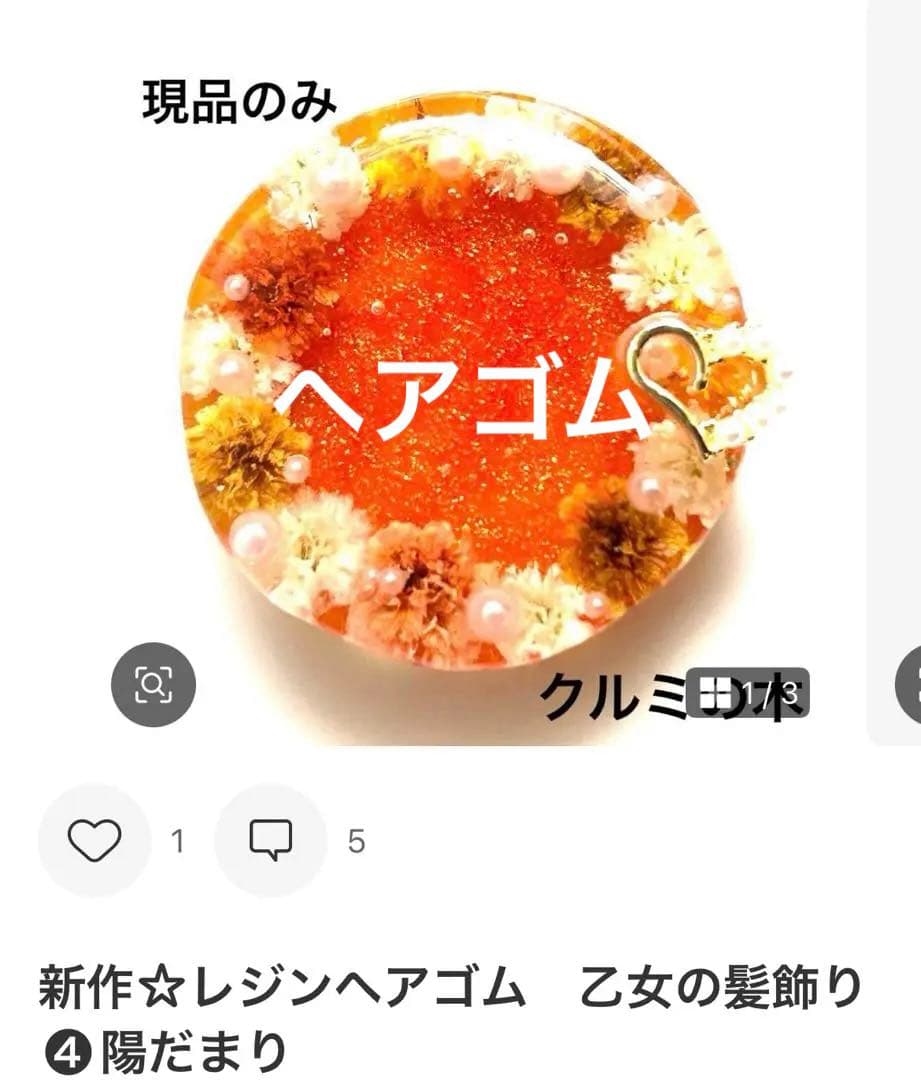Screen dimensions: 921x1080
Task: Enable favorite by tapping the heart control
Action: click(92, 838)
